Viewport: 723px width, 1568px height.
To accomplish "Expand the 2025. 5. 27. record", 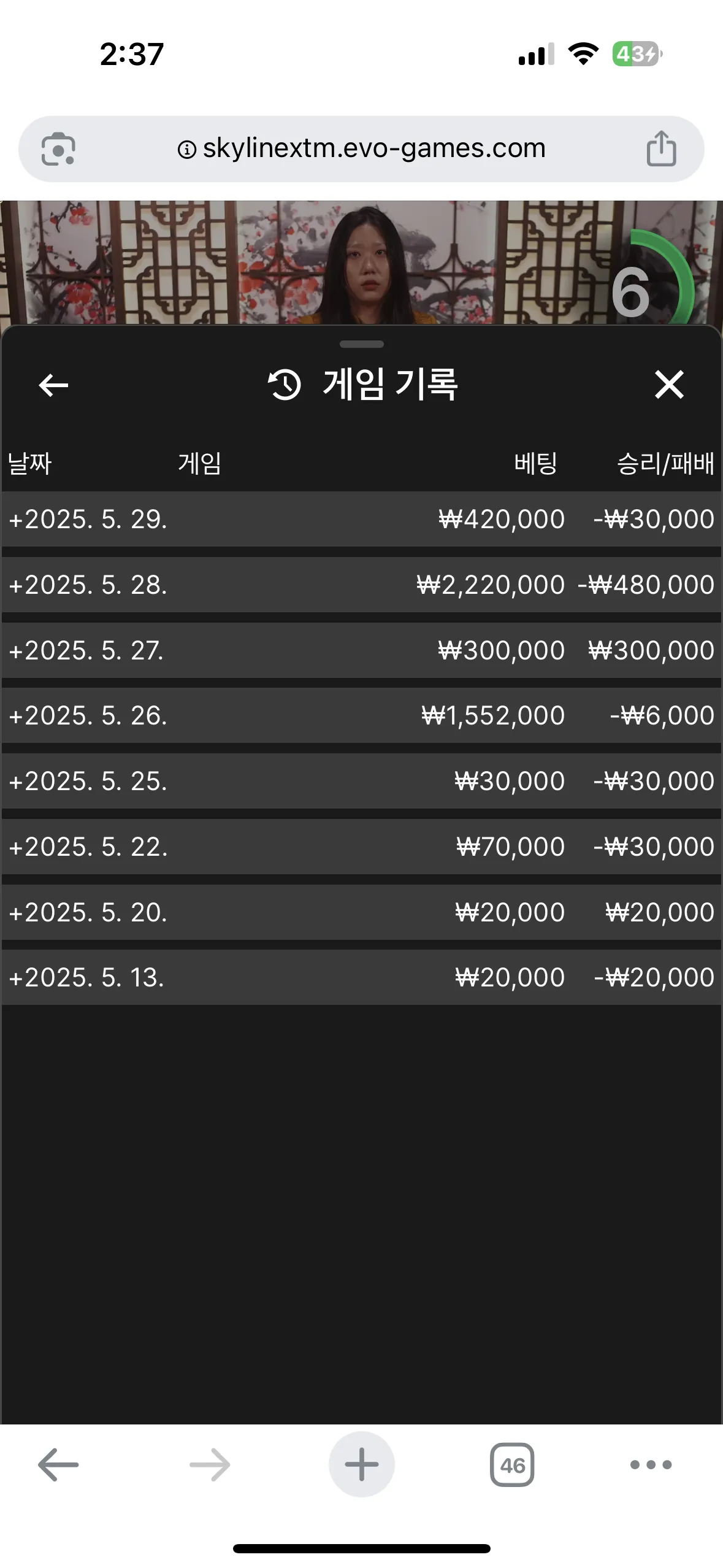I will coord(361,650).
